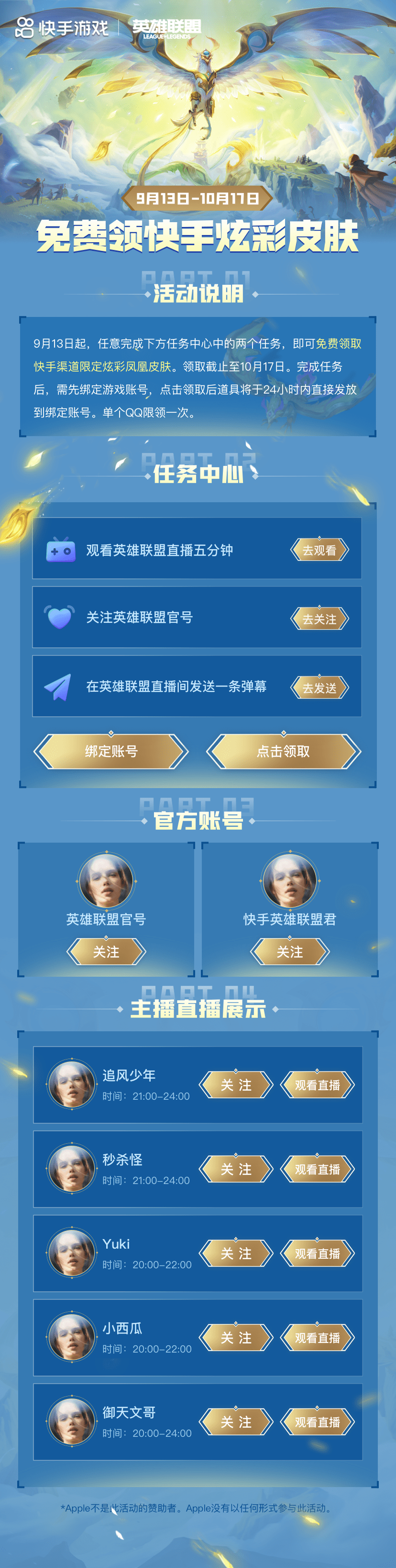Follow streamer 小西瓜
The width and height of the screenshot is (396, 1568).
pyautogui.click(x=236, y=1337)
